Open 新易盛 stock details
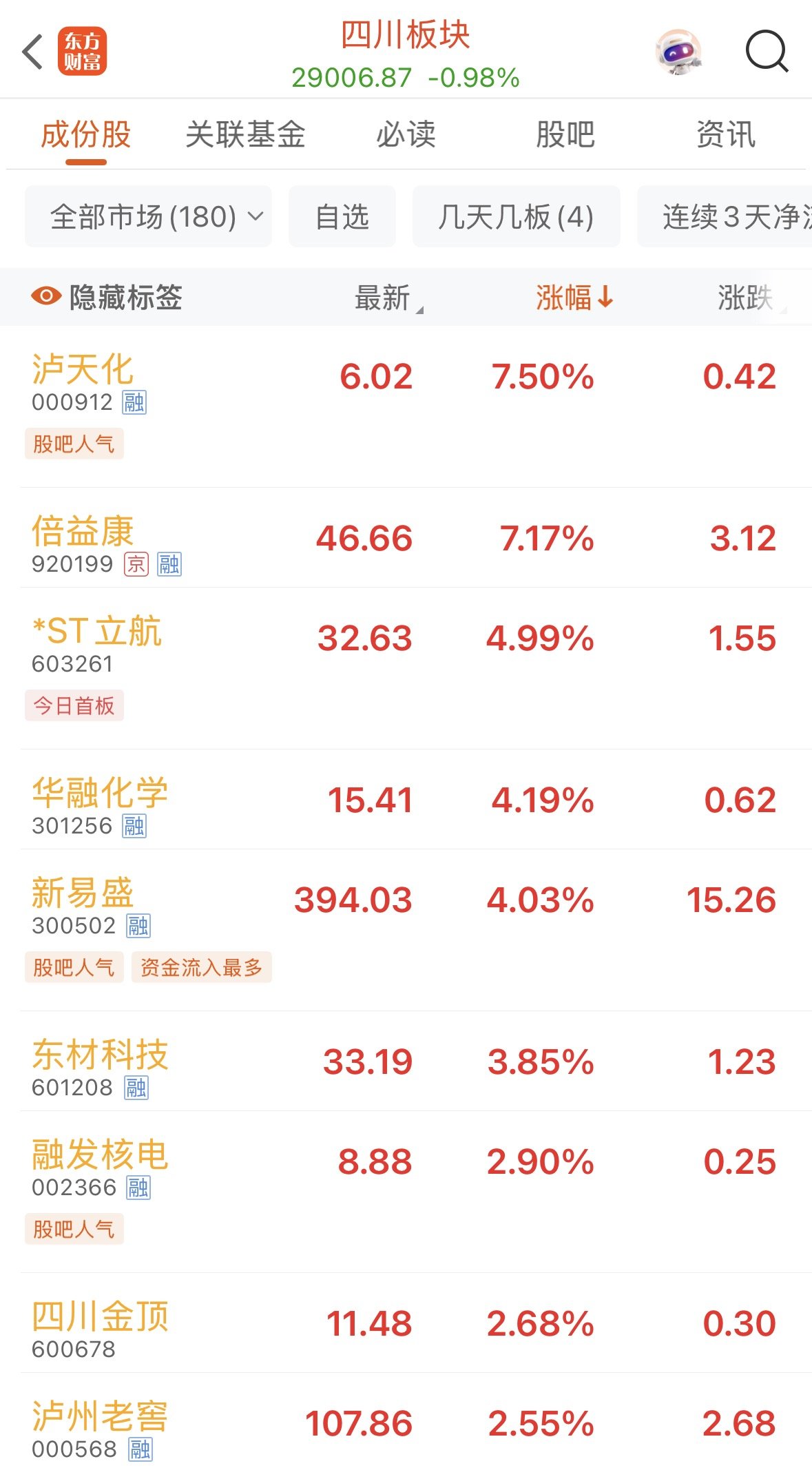The width and height of the screenshot is (812, 1470). tap(83, 894)
